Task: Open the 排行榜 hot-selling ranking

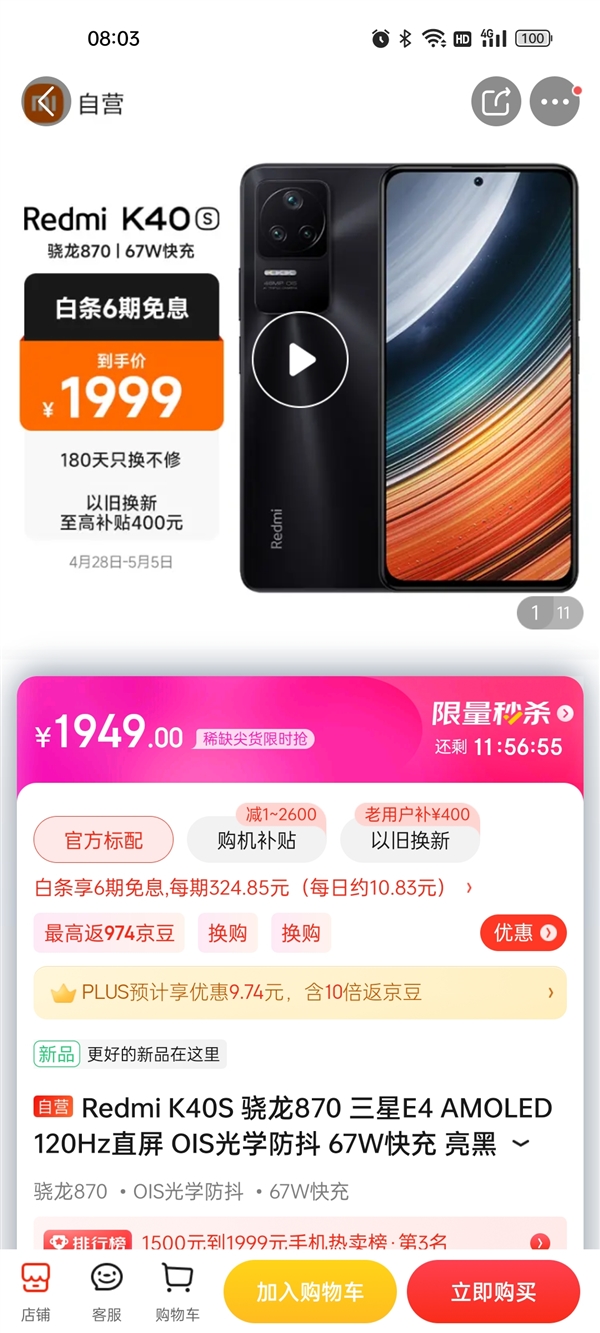Action: pos(300,1242)
